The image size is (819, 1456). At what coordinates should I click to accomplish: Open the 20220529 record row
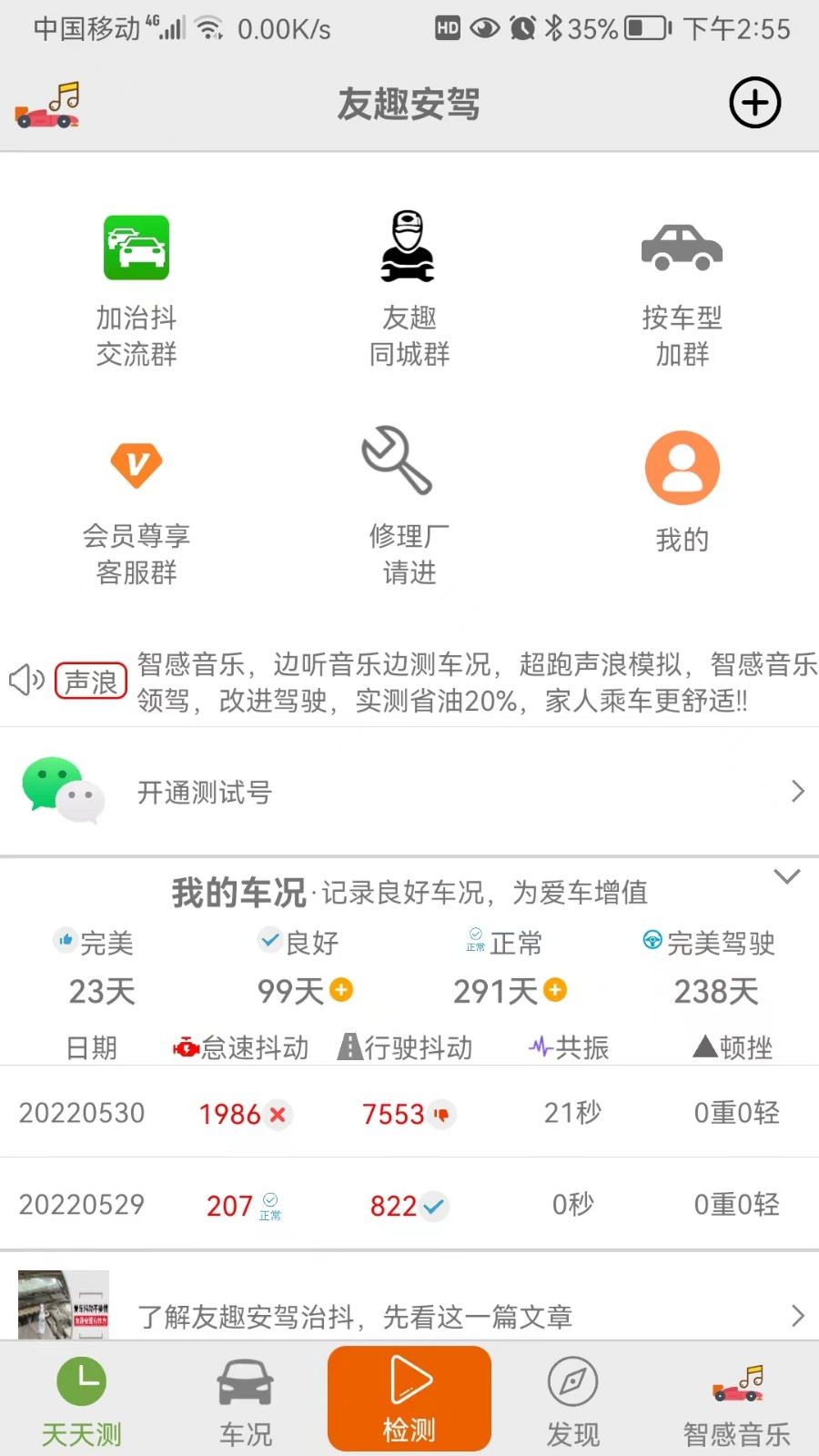point(409,1205)
